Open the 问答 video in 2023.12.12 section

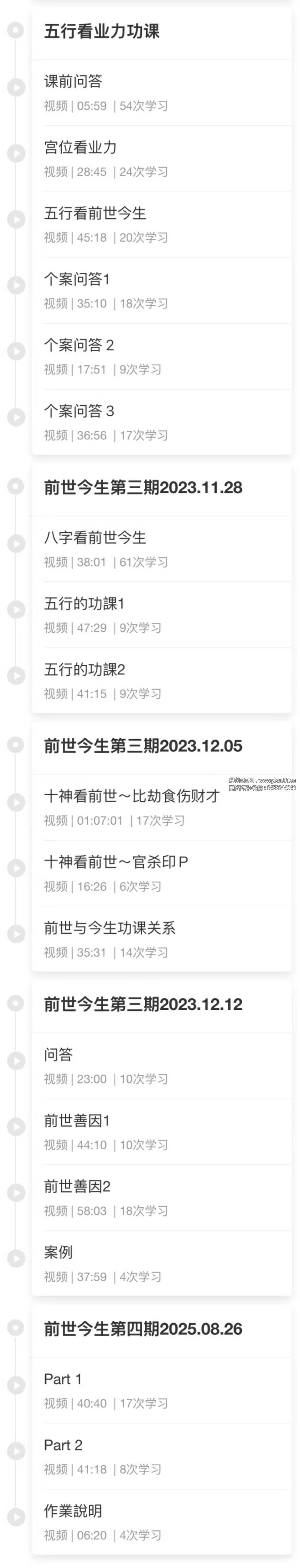[x=58, y=1054]
